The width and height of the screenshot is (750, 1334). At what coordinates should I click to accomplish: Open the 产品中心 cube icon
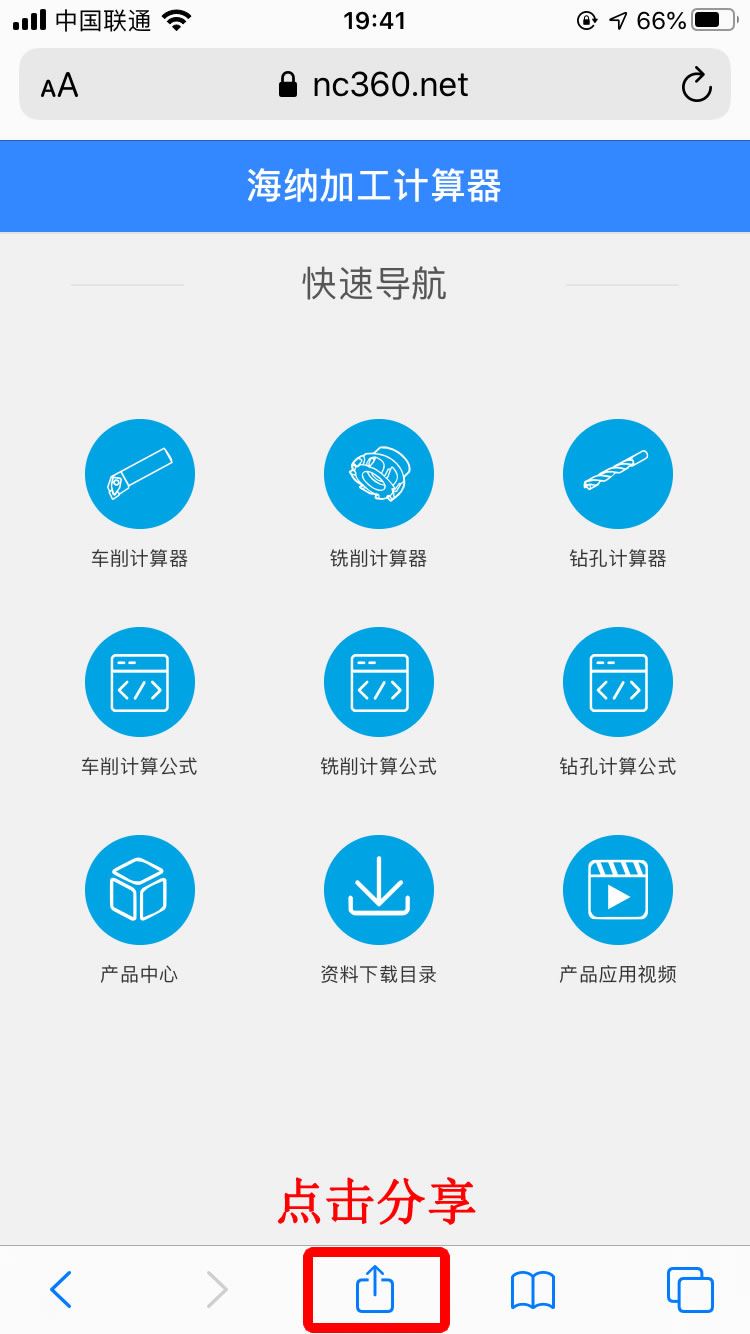[x=140, y=889]
